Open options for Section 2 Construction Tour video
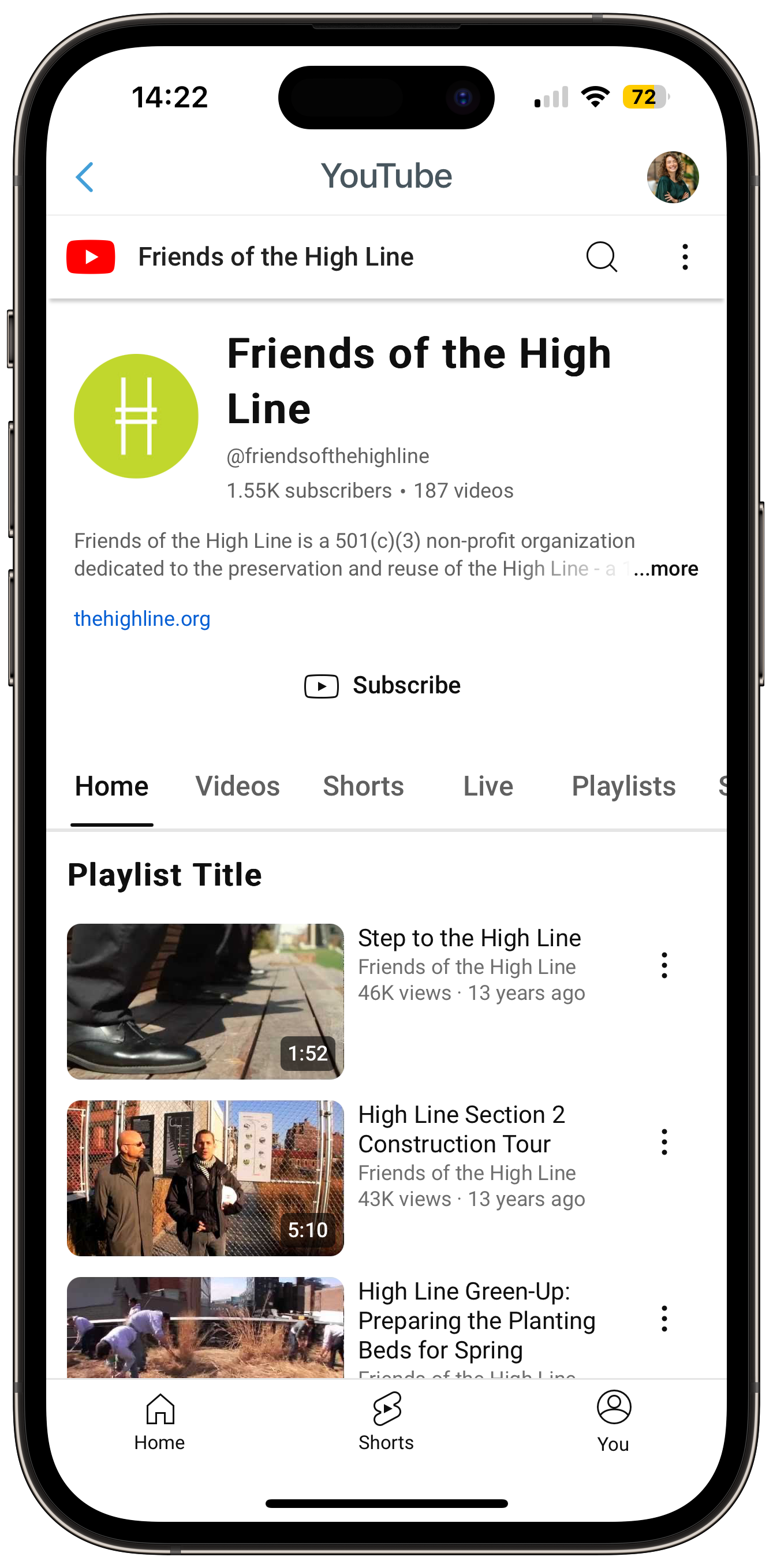This screenshot has width=773, height=1568. pos(664,1142)
